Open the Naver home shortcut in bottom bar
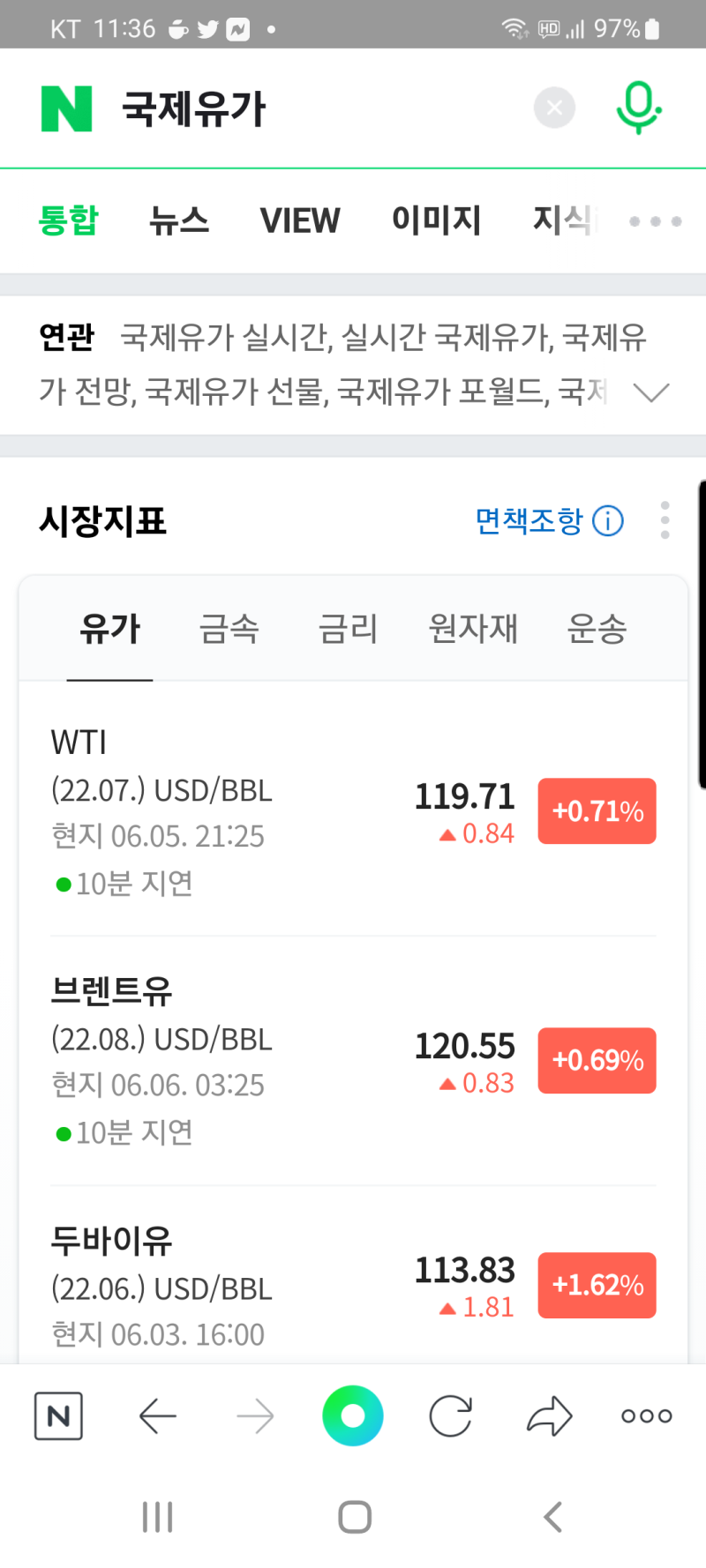 click(57, 1415)
